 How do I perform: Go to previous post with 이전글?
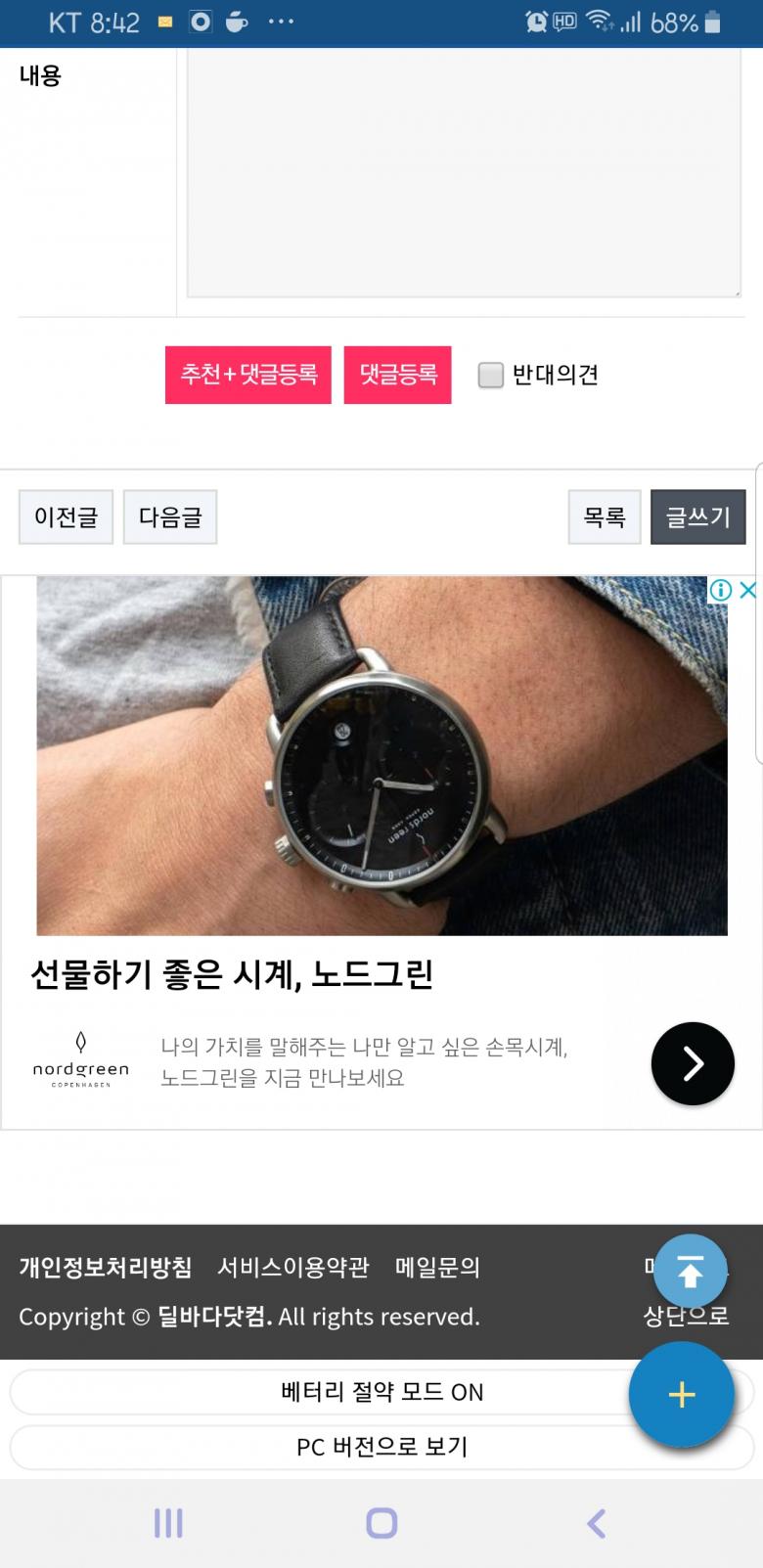66,516
